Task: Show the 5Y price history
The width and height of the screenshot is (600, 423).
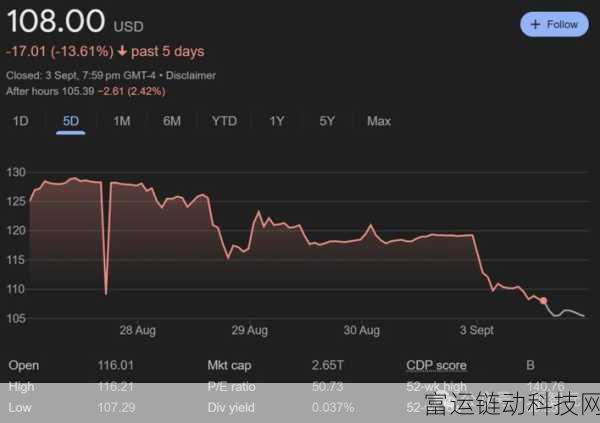Action: 327,121
